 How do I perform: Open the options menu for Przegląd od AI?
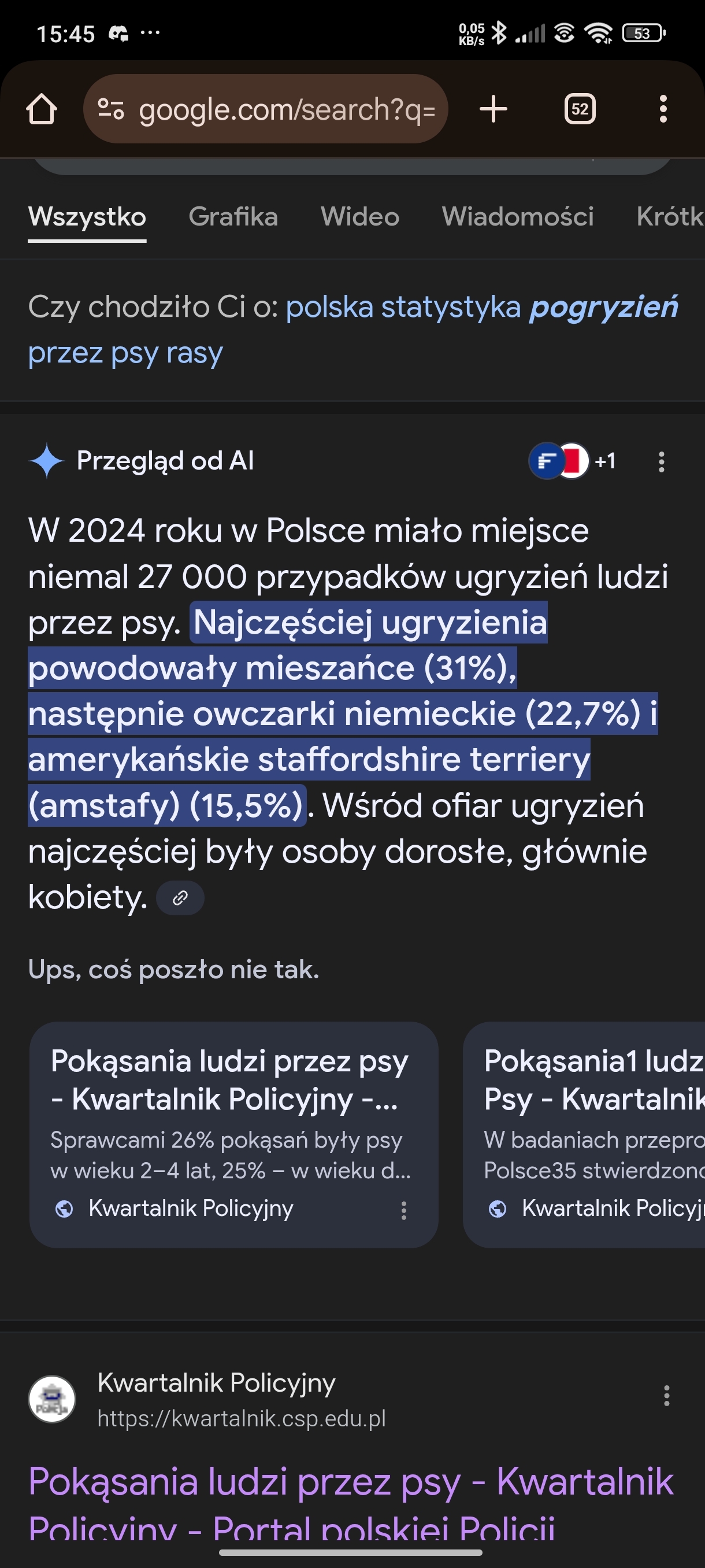pos(661,462)
